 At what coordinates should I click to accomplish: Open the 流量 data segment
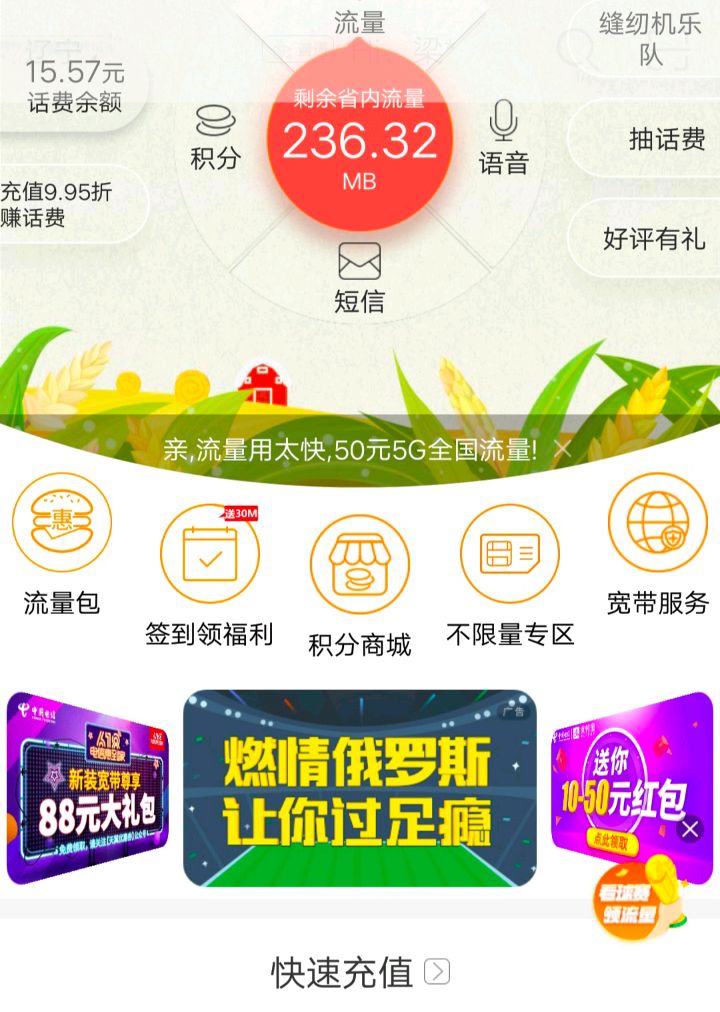[x=359, y=23]
